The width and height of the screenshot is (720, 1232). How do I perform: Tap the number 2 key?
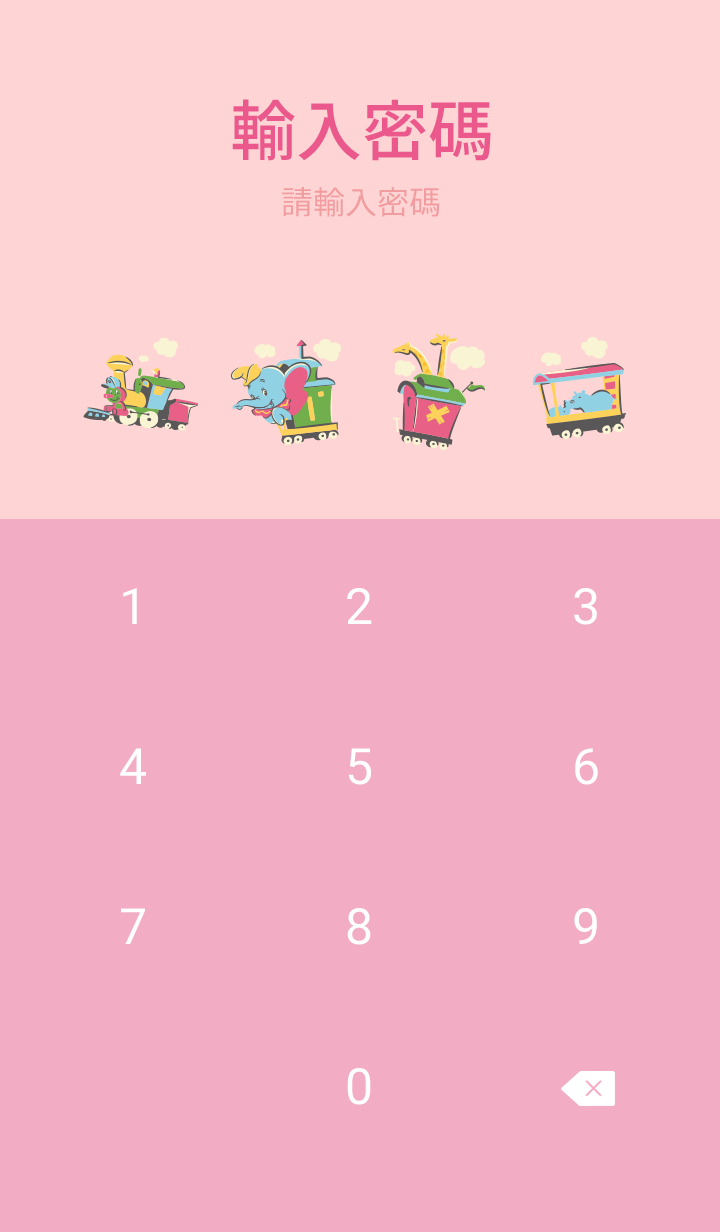(359, 607)
